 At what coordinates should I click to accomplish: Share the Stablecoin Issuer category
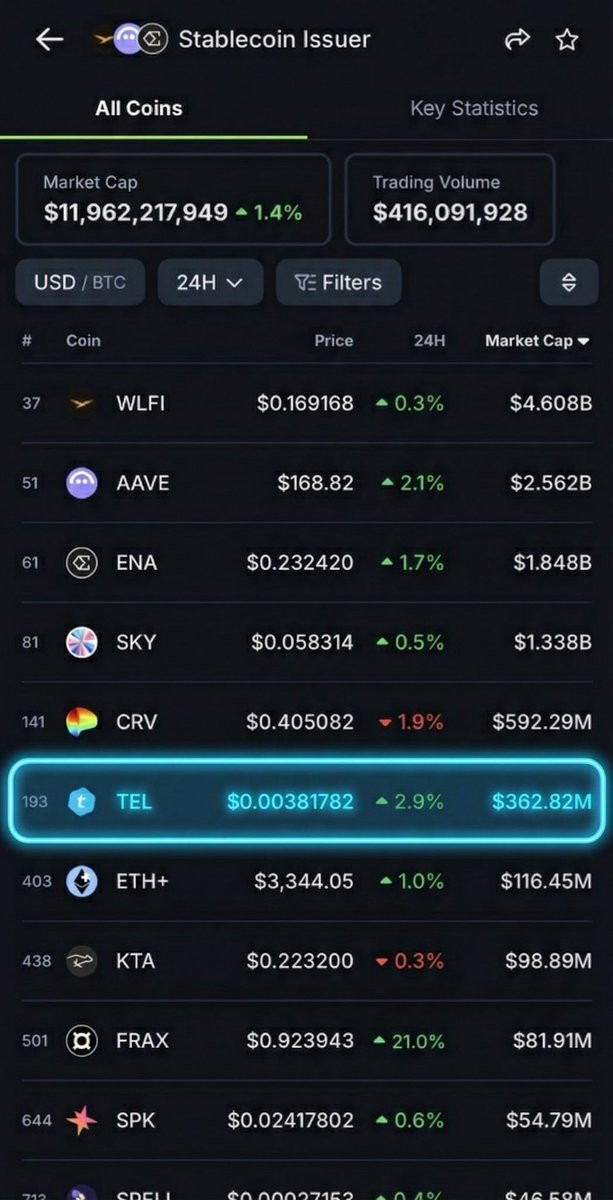tap(517, 40)
